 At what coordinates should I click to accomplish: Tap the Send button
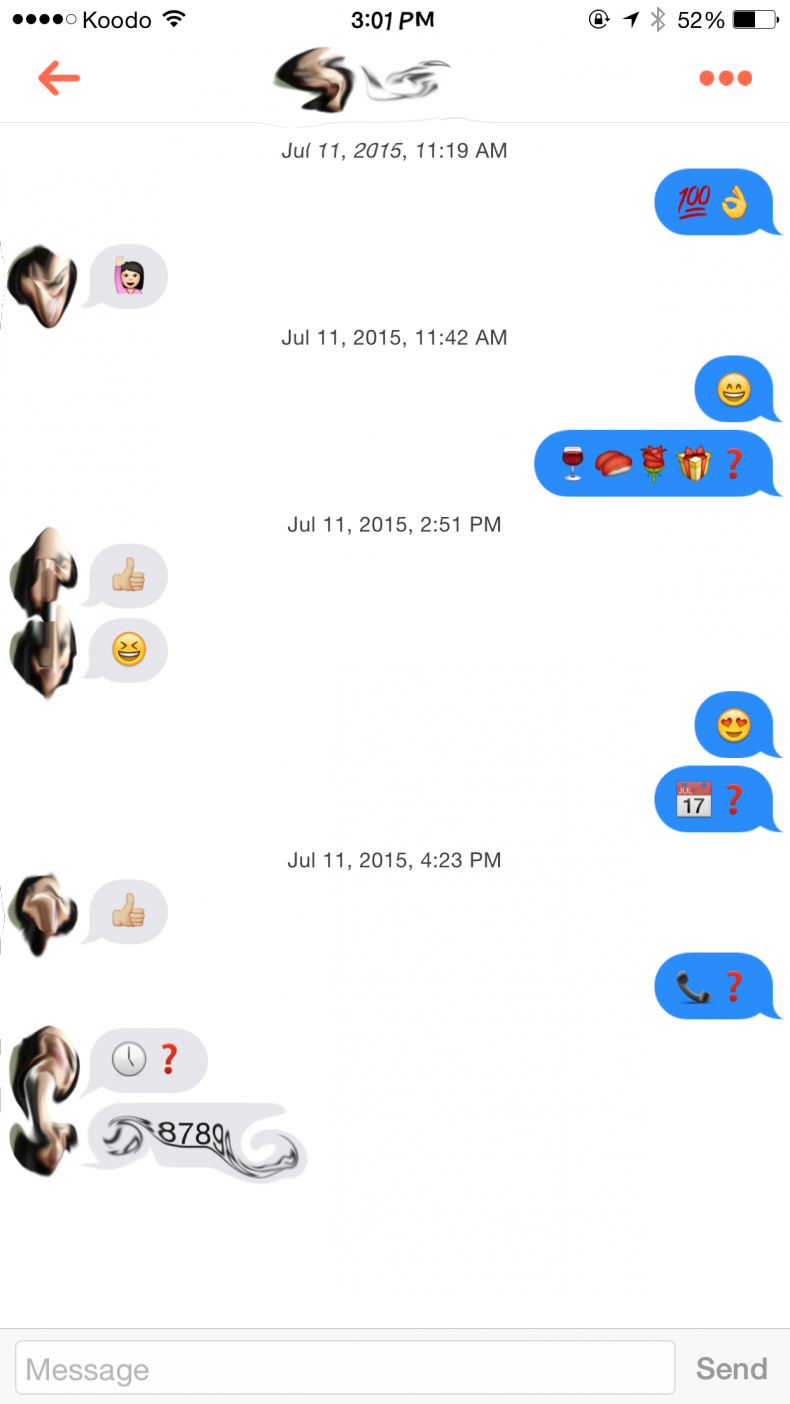[731, 1368]
